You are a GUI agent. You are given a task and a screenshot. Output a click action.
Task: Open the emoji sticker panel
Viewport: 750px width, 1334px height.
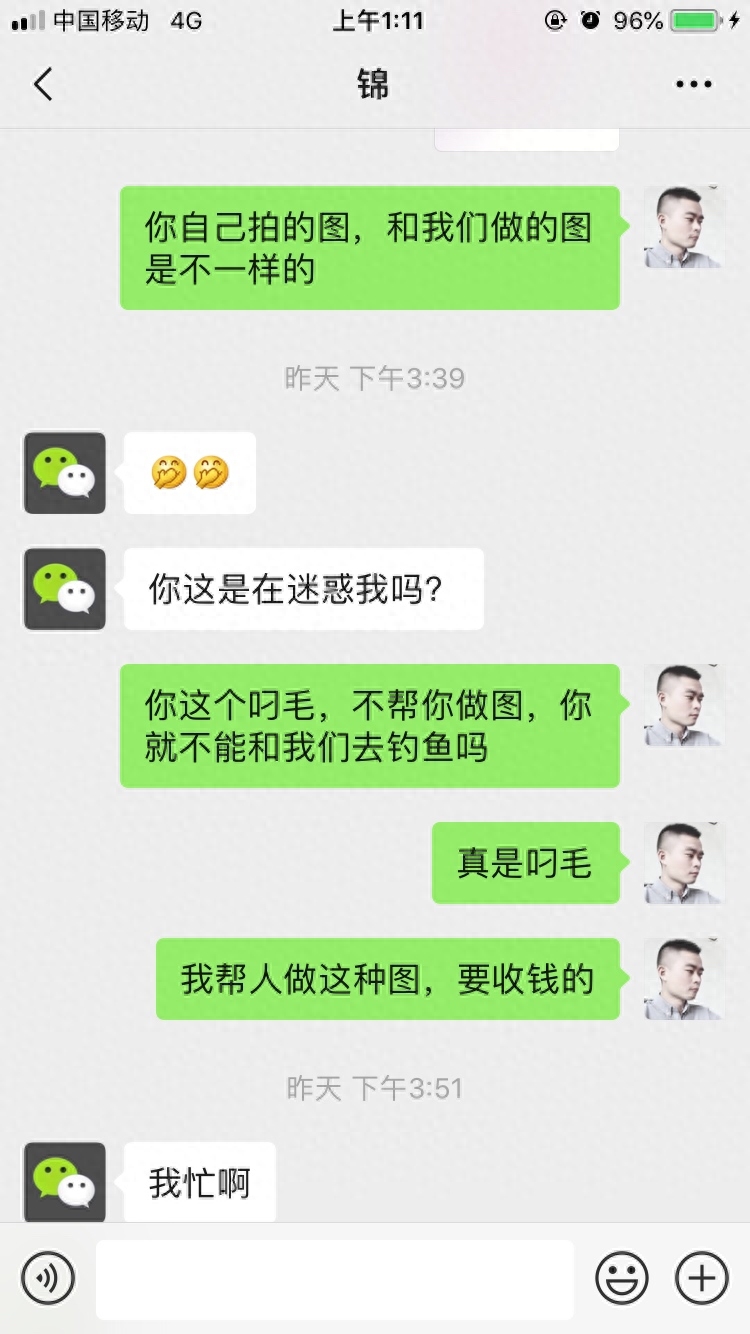point(622,1278)
